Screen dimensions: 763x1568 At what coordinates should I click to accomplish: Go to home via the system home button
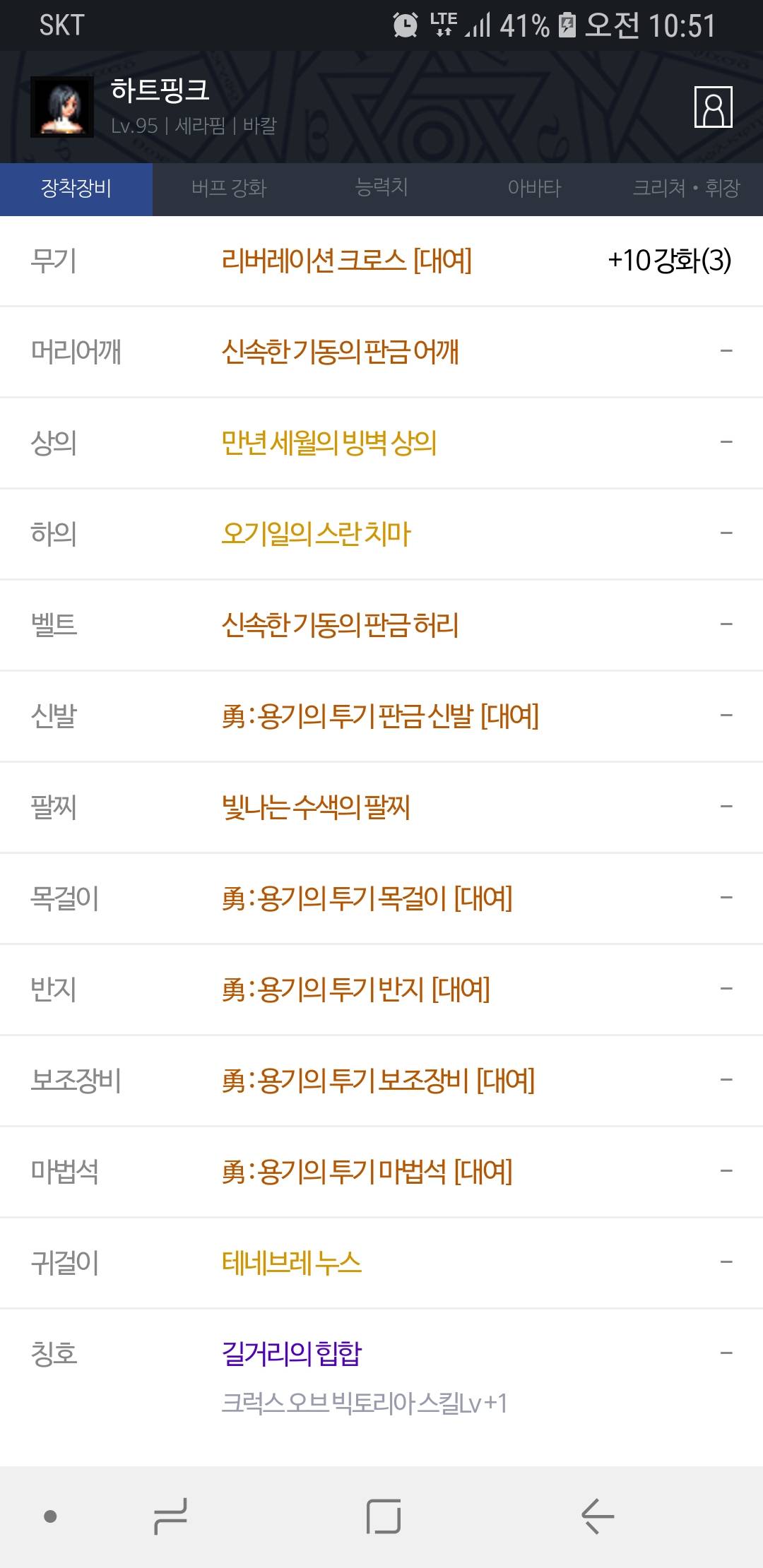(384, 1516)
